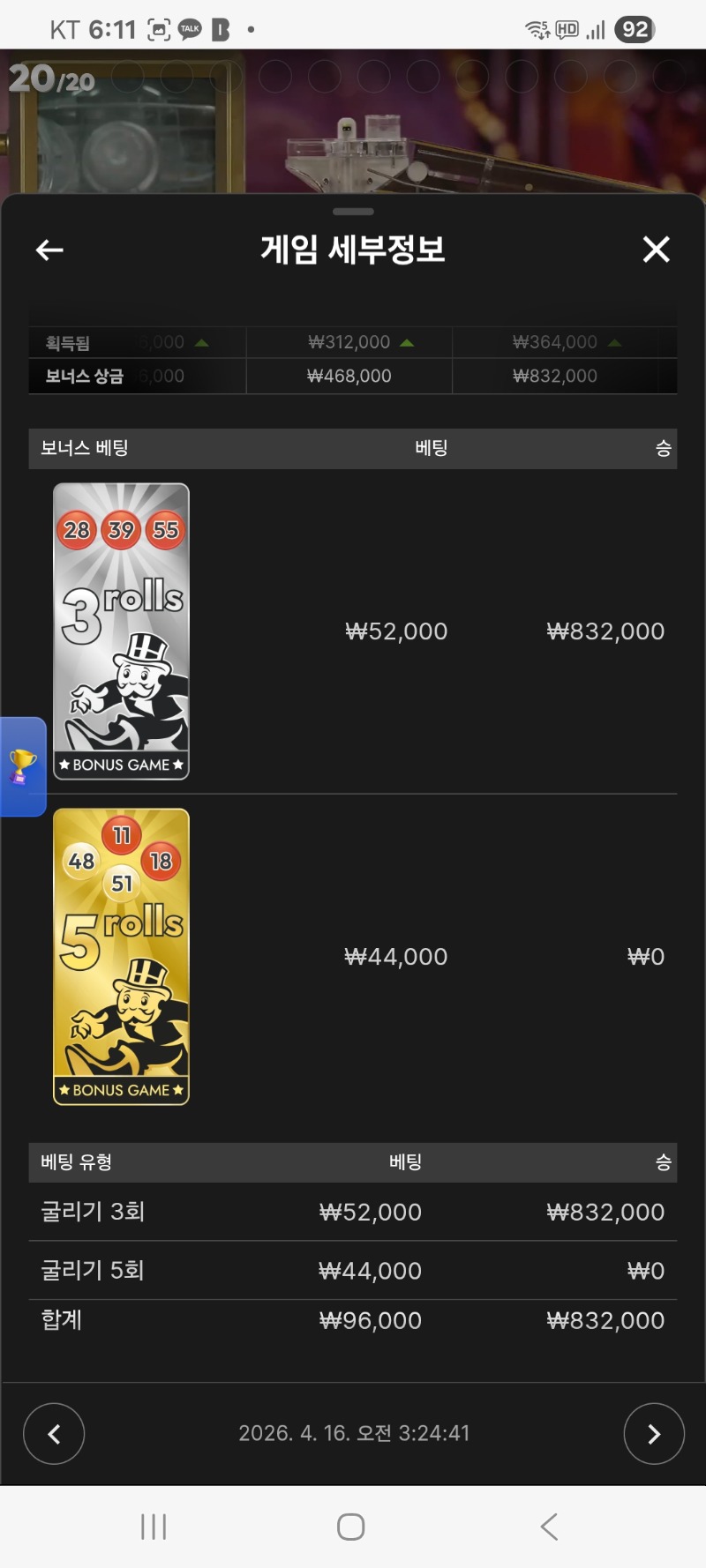Go to the previous round via left chevron

click(x=54, y=1434)
